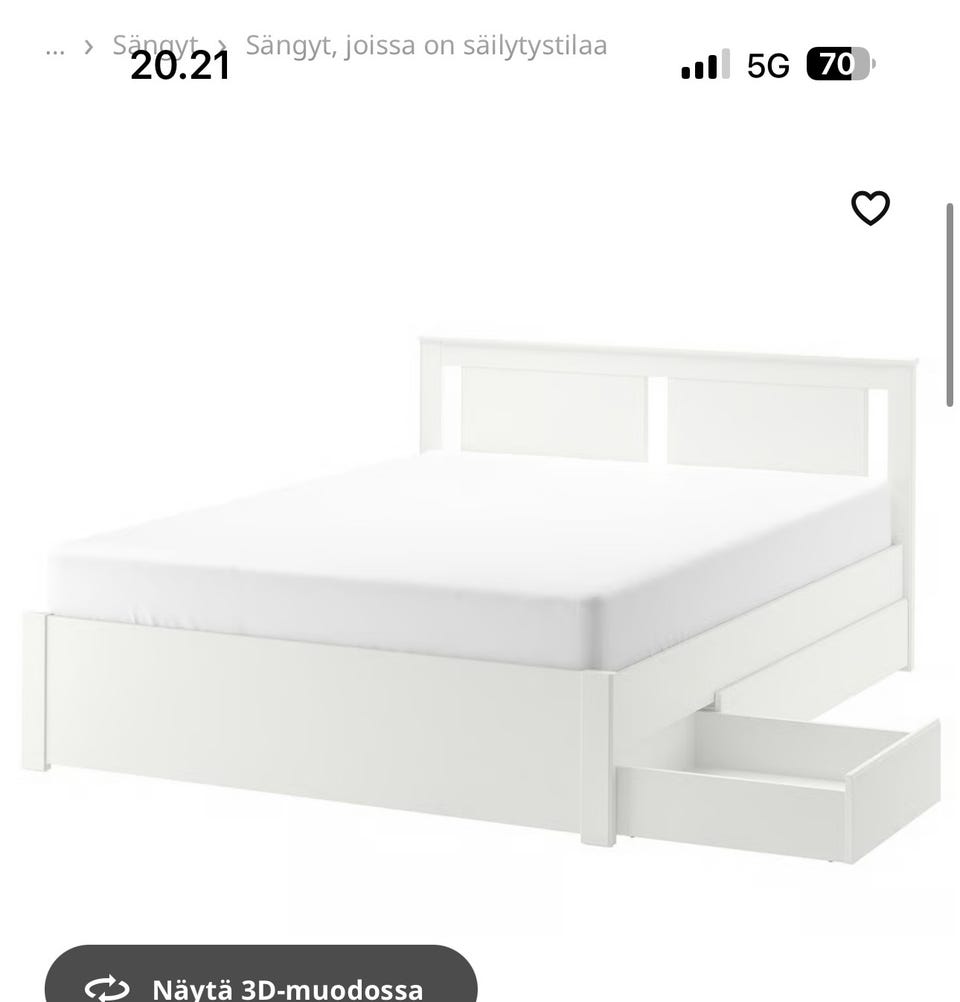Go to the Sängyt breadcrumb category
Image resolution: width=960 pixels, height=1002 pixels.
(155, 45)
